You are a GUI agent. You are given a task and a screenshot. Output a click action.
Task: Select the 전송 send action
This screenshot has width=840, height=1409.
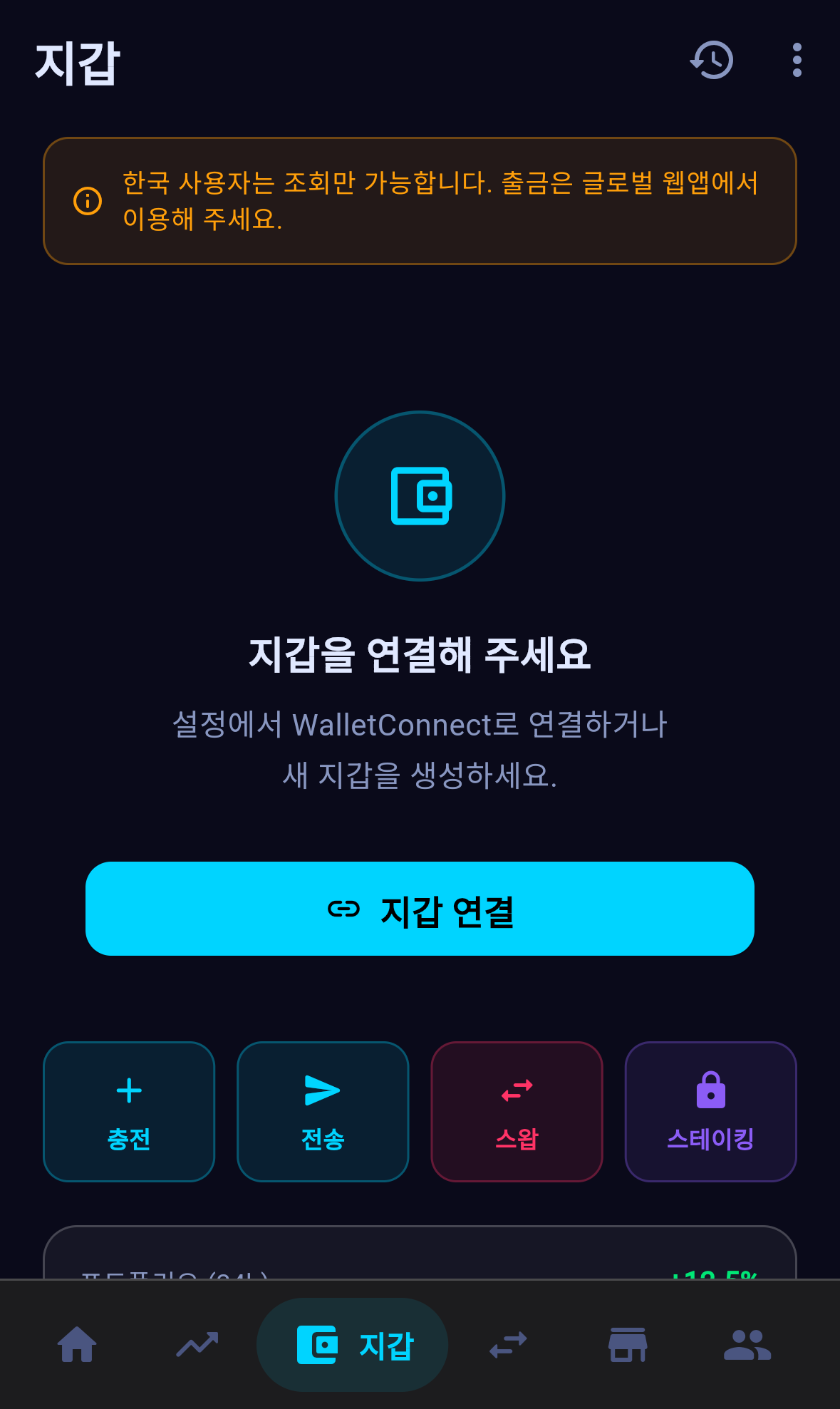(323, 1110)
